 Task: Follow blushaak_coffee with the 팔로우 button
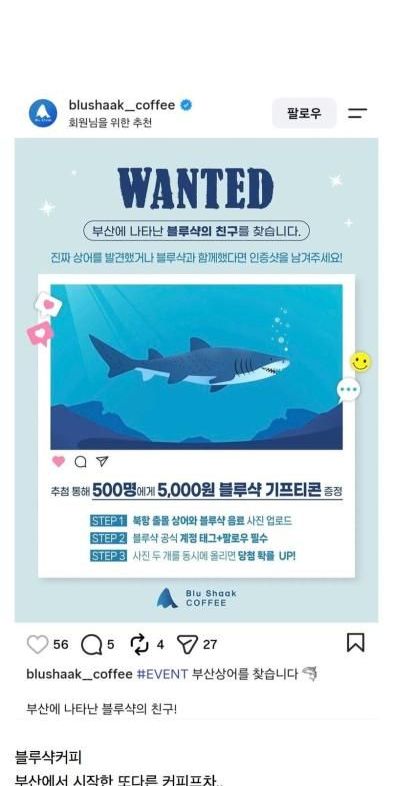304,113
